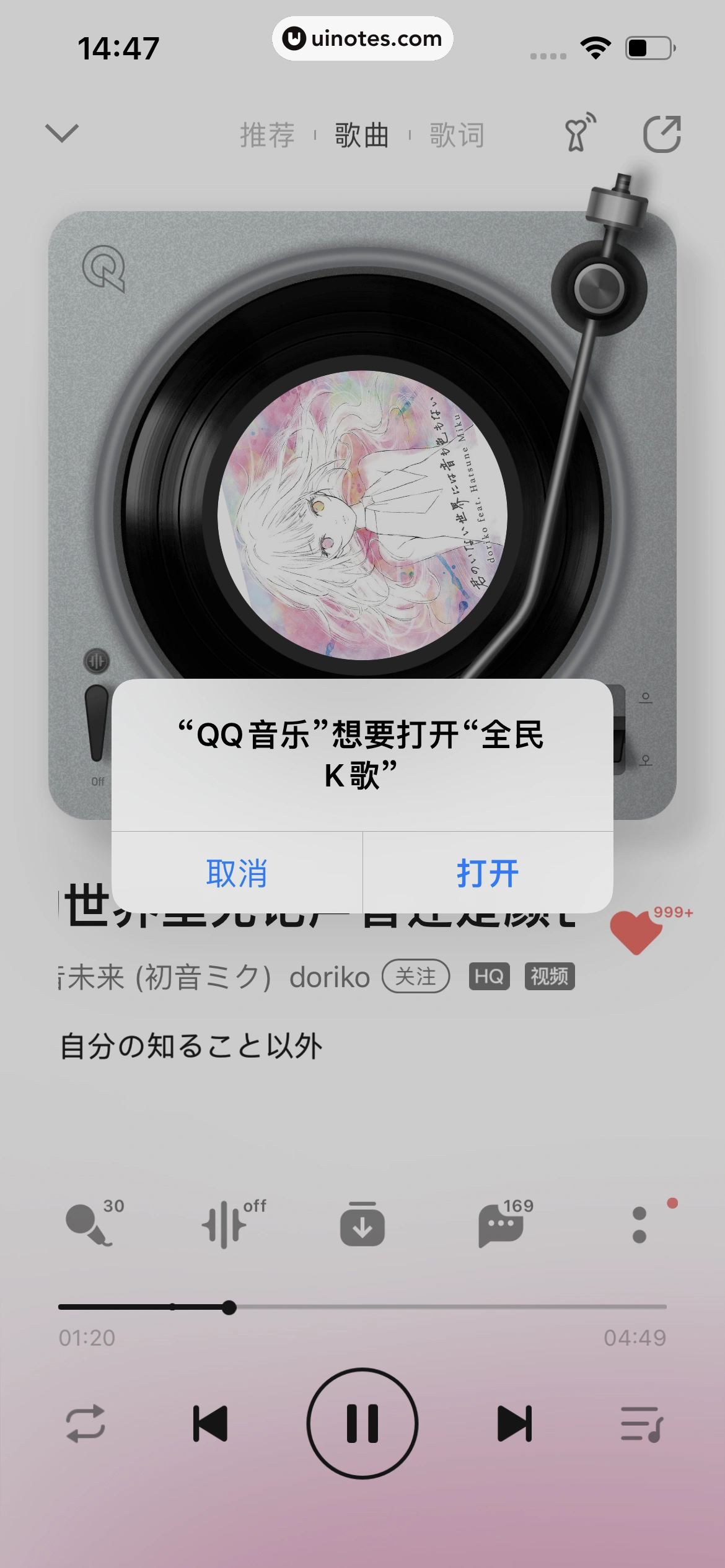
Task: Switch to the 推荐 tab
Action: point(267,135)
